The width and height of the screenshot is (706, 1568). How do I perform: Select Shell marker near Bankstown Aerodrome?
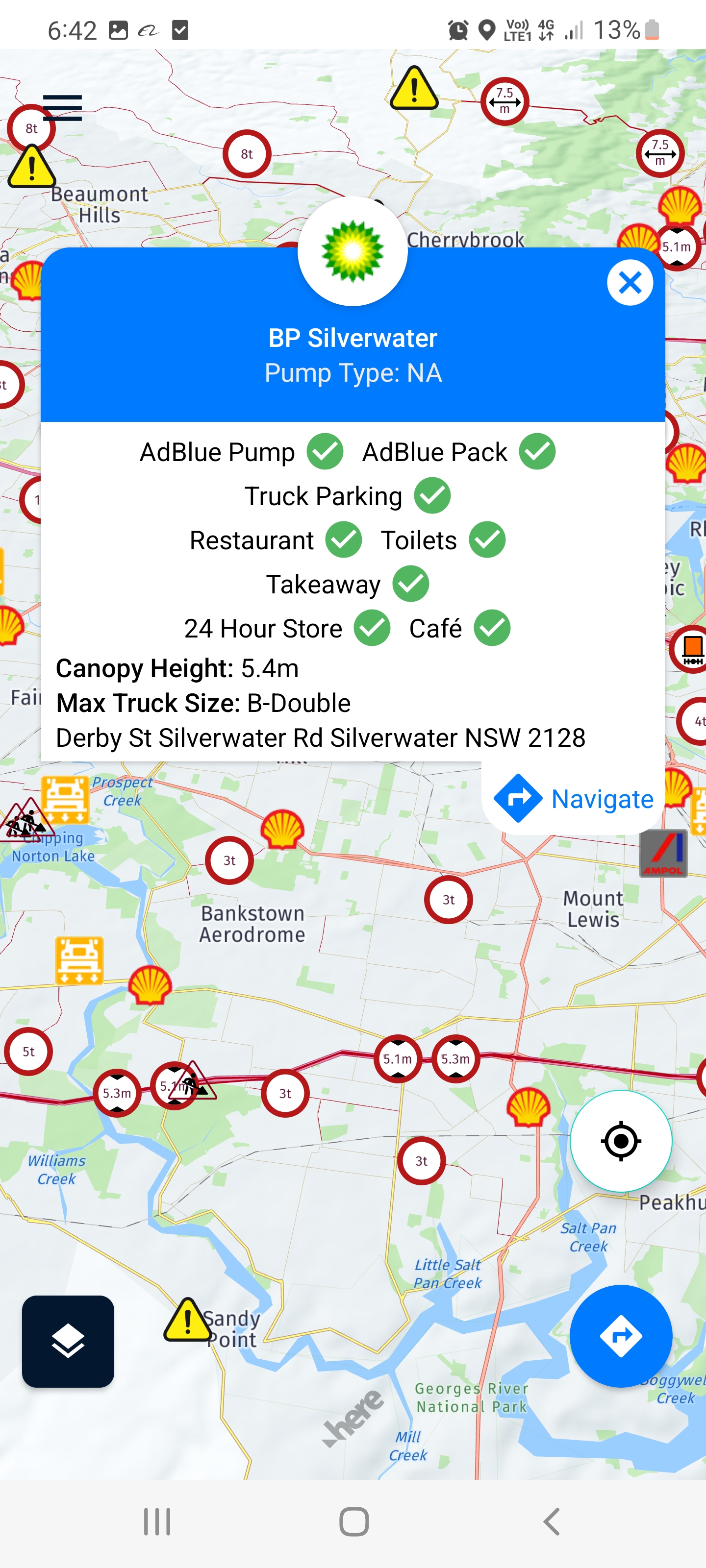pyautogui.click(x=282, y=829)
